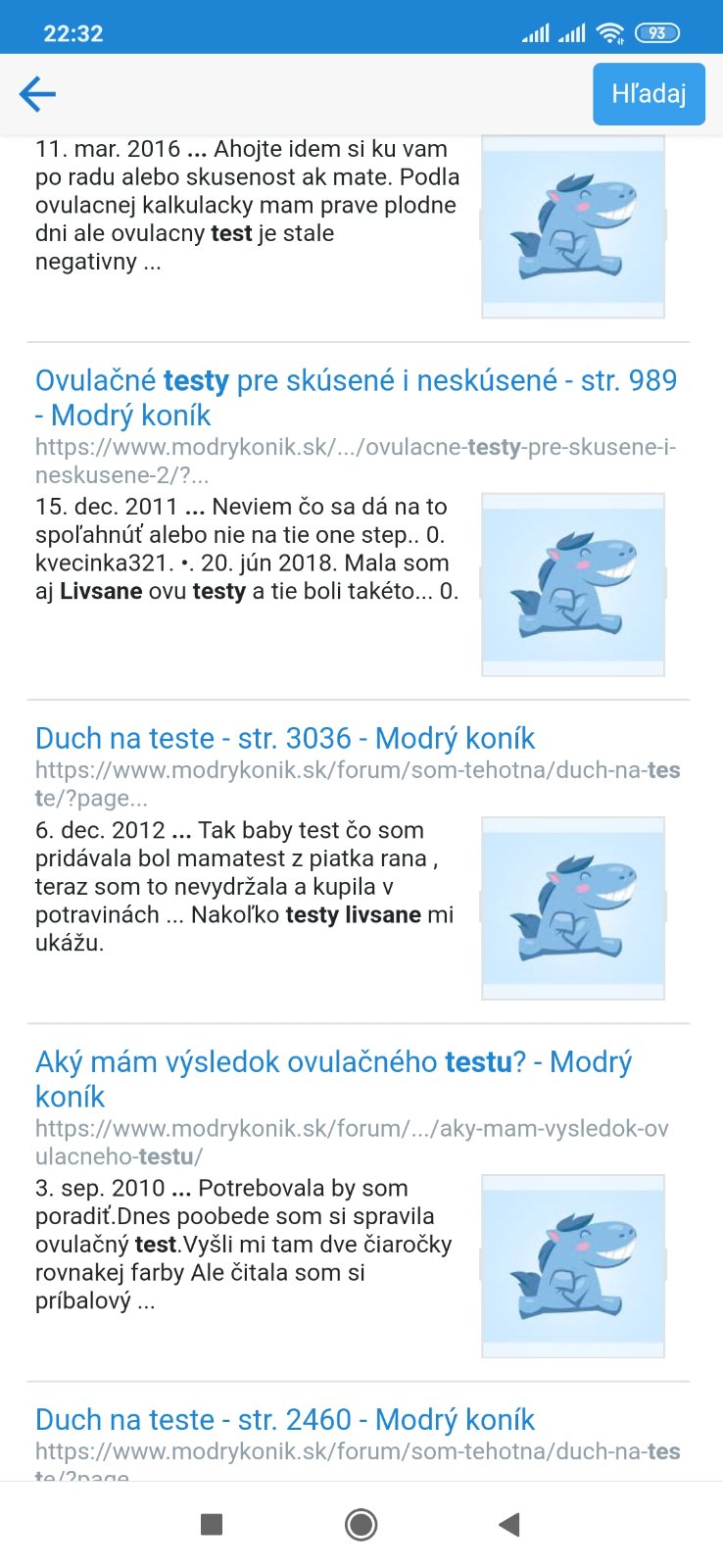723x1568 pixels.
Task: Go to the home screen via system button
Action: point(361,1524)
